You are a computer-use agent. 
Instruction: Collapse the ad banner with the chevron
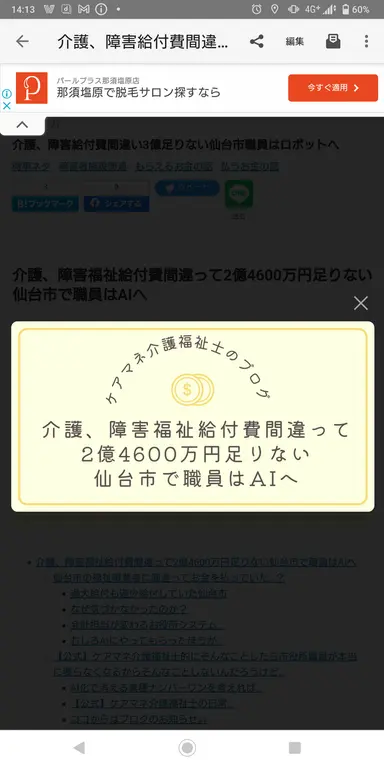point(22,125)
